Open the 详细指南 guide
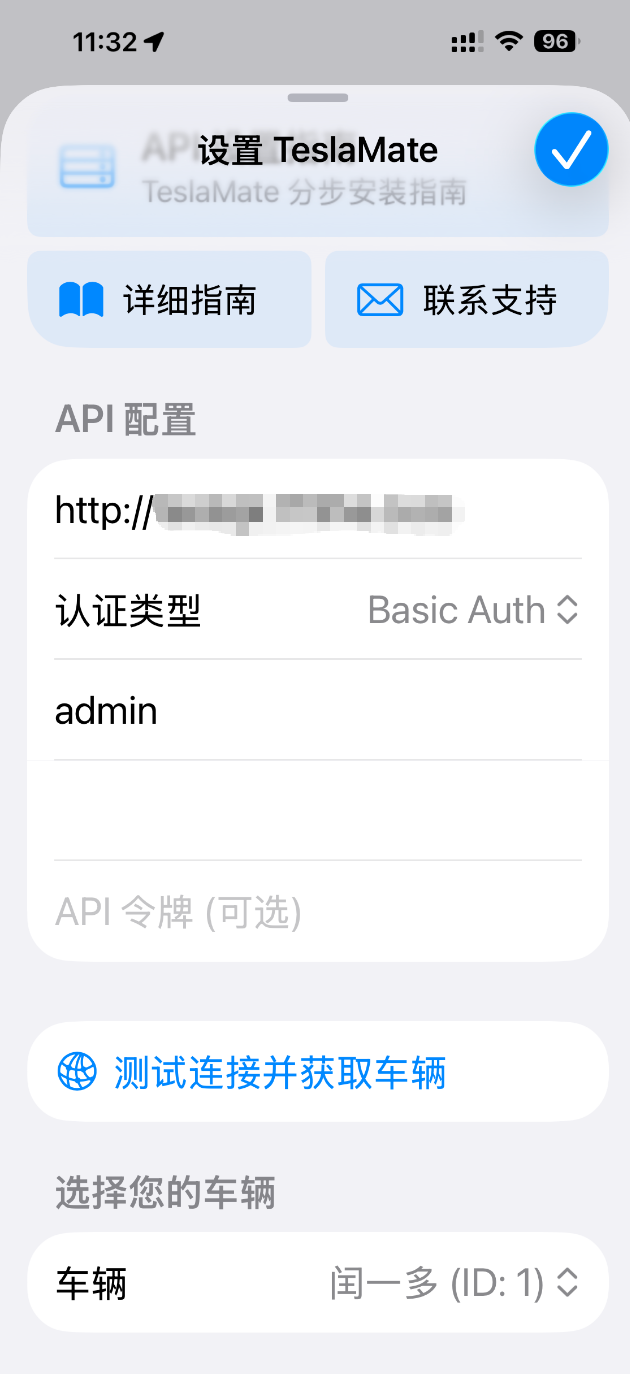Viewport: 630px width, 1374px height. pyautogui.click(x=169, y=300)
